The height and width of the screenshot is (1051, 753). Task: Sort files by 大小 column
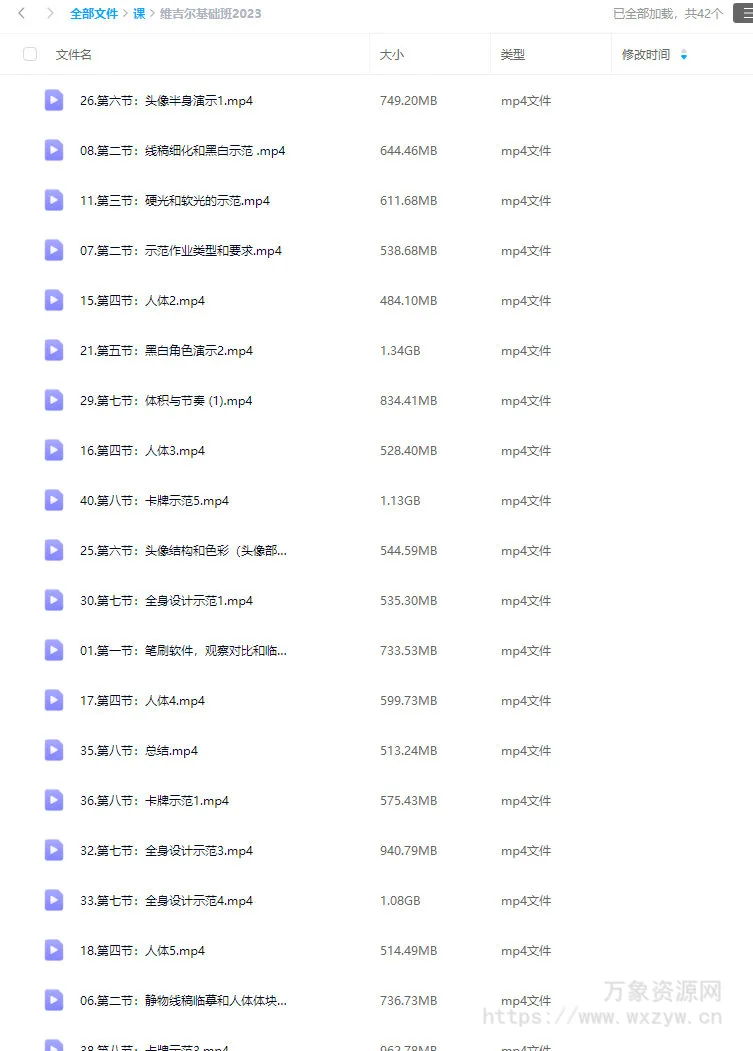tap(392, 55)
